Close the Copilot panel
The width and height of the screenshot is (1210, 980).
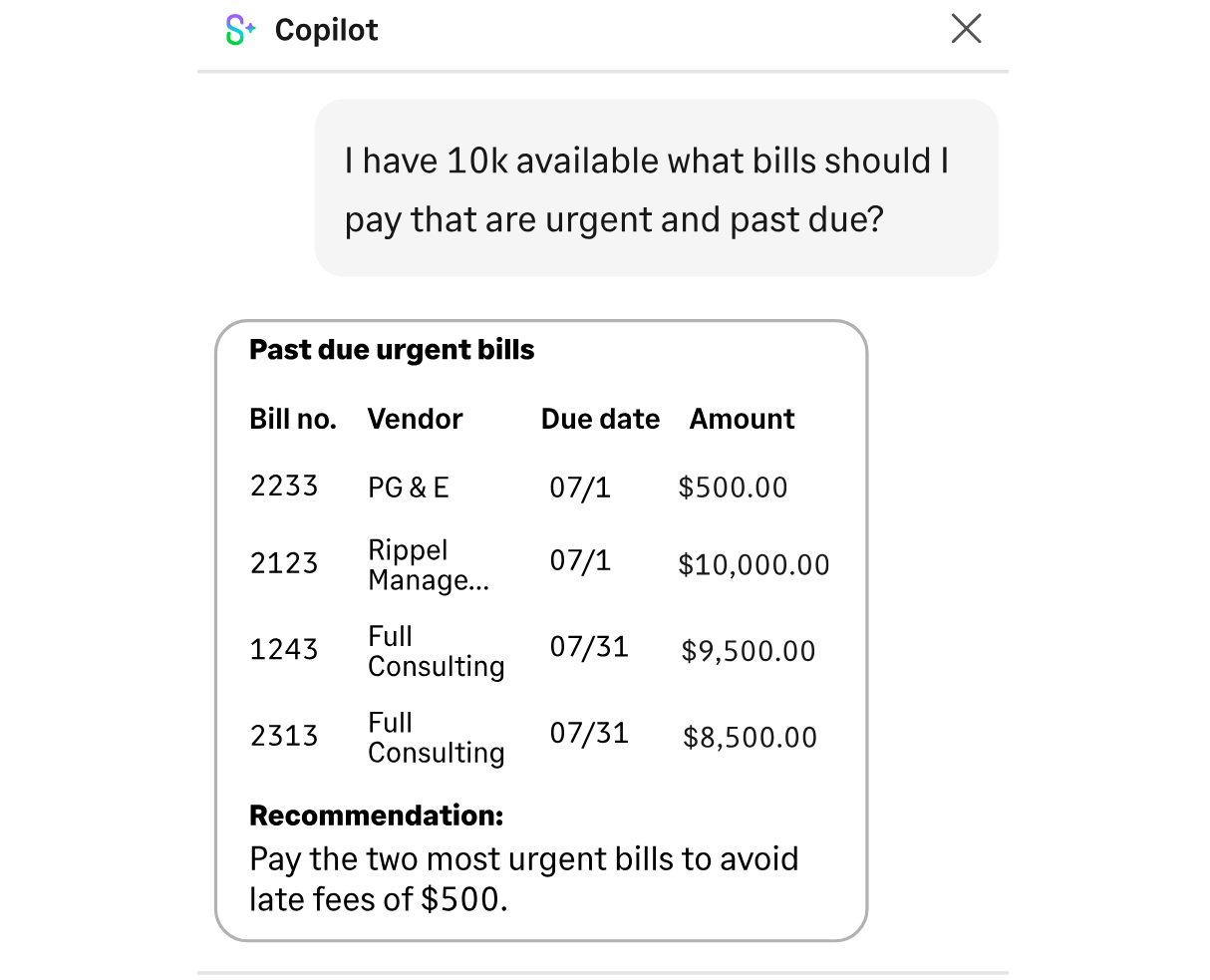tap(966, 29)
